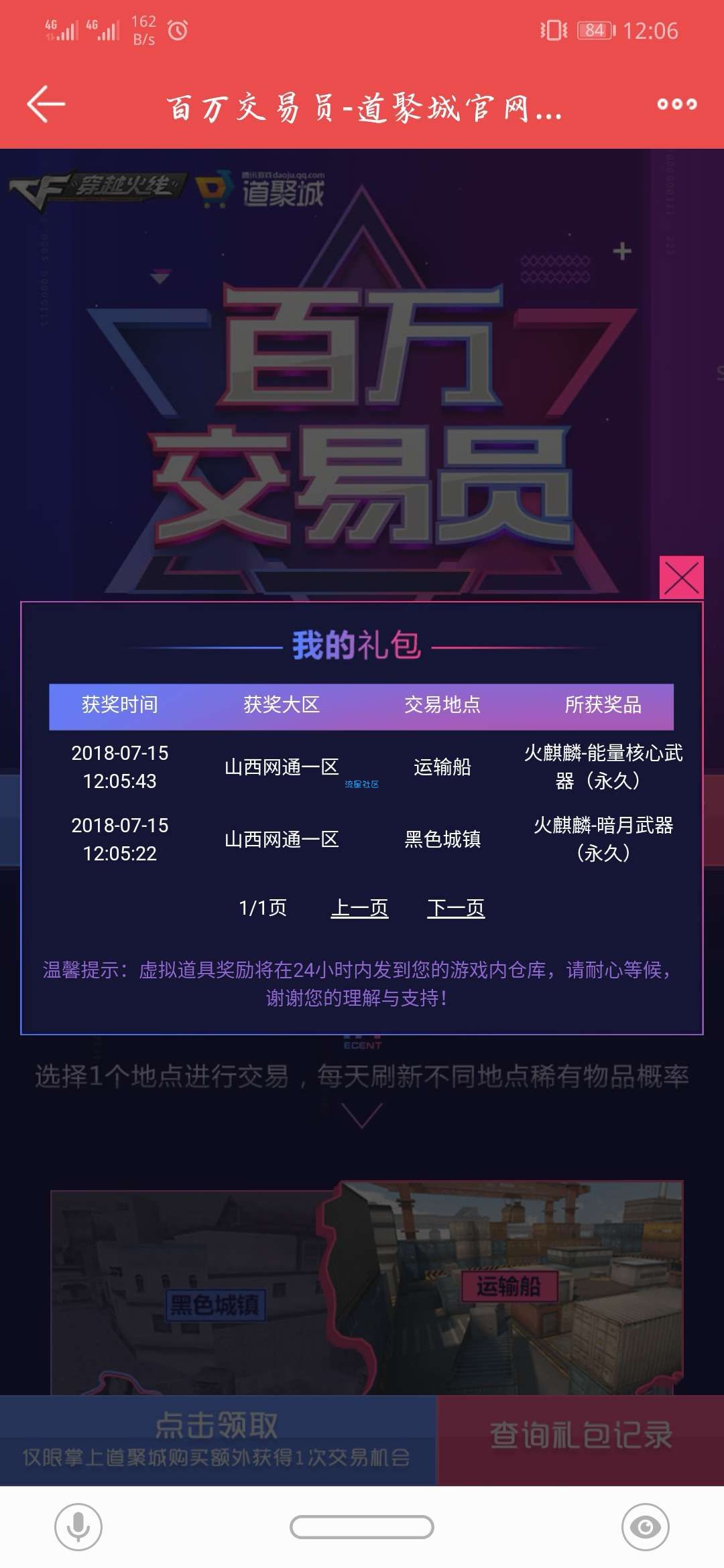This screenshot has height=1568, width=724.
Task: Open the three-dot overflow menu
Action: click(x=677, y=104)
